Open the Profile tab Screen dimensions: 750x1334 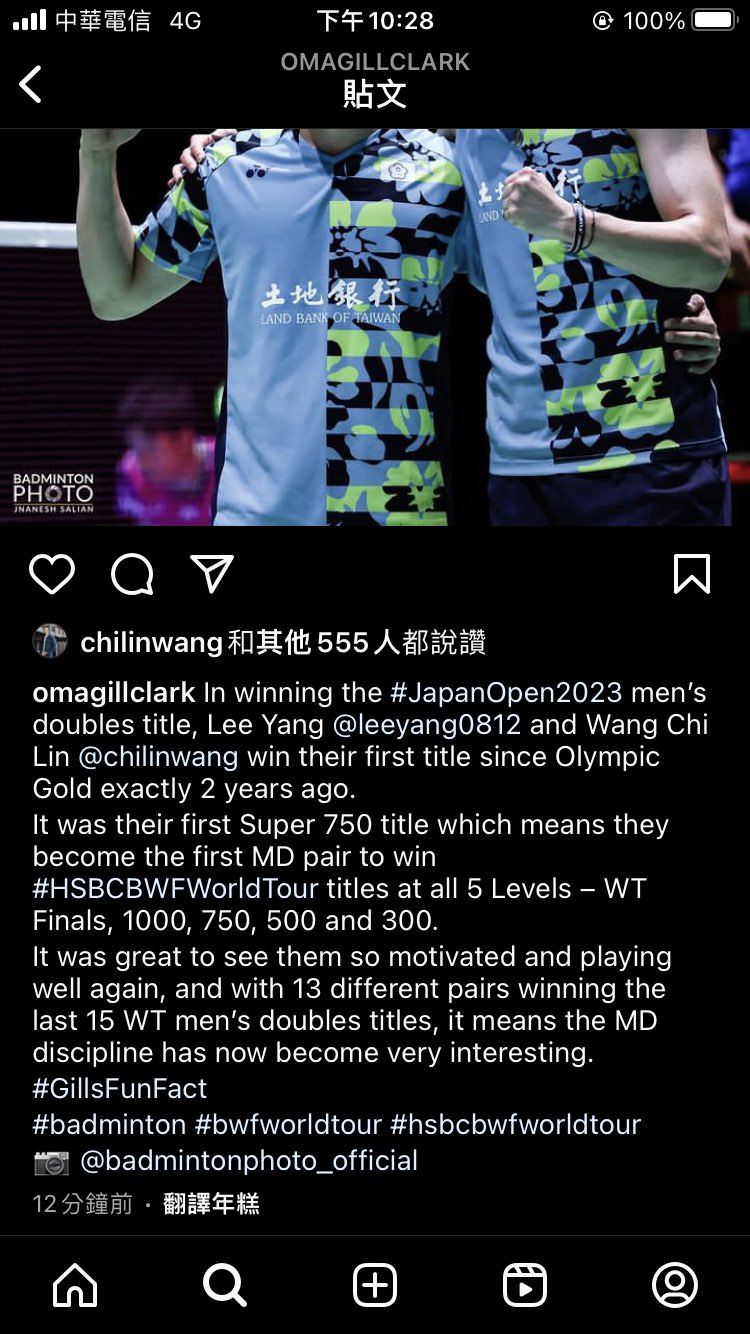pyautogui.click(x=675, y=1285)
